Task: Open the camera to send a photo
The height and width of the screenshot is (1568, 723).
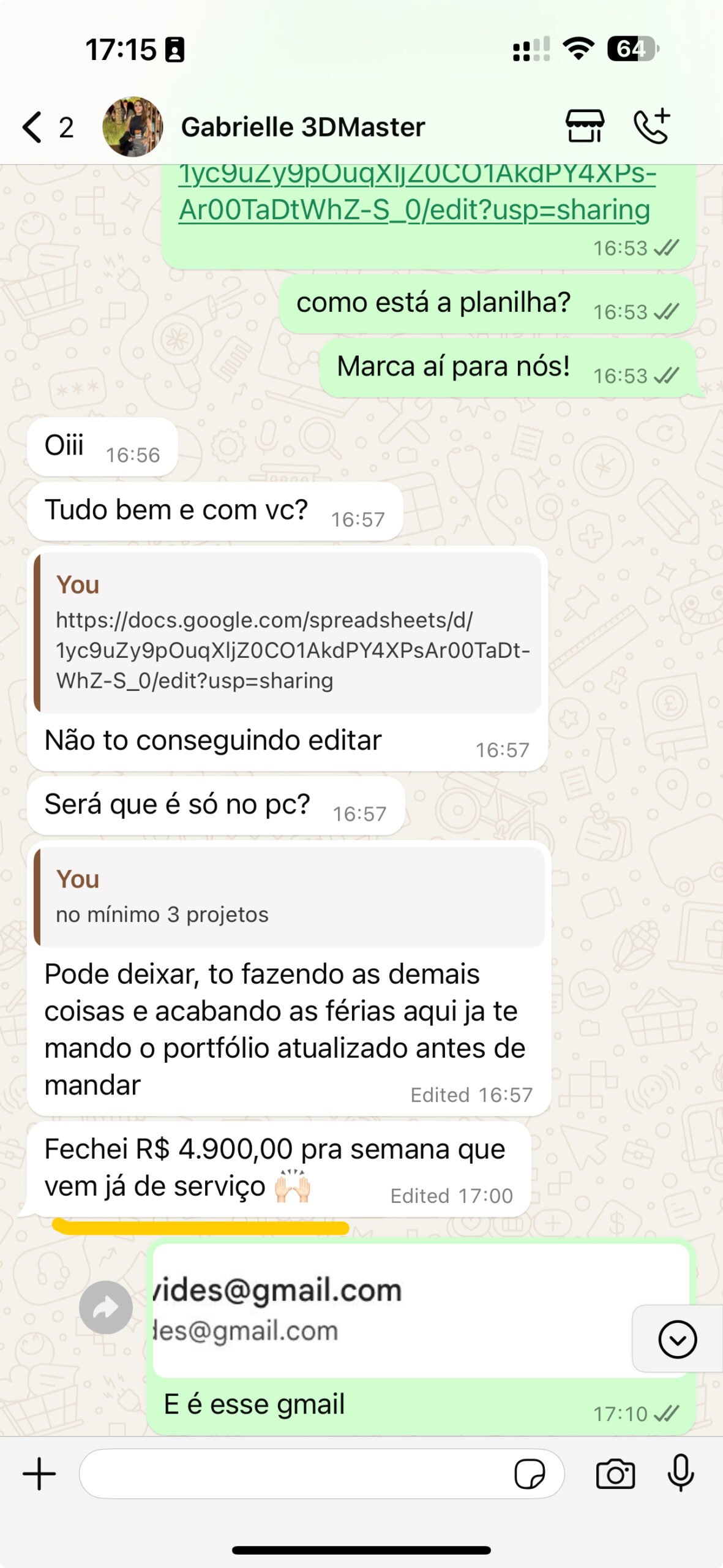Action: (x=615, y=1474)
